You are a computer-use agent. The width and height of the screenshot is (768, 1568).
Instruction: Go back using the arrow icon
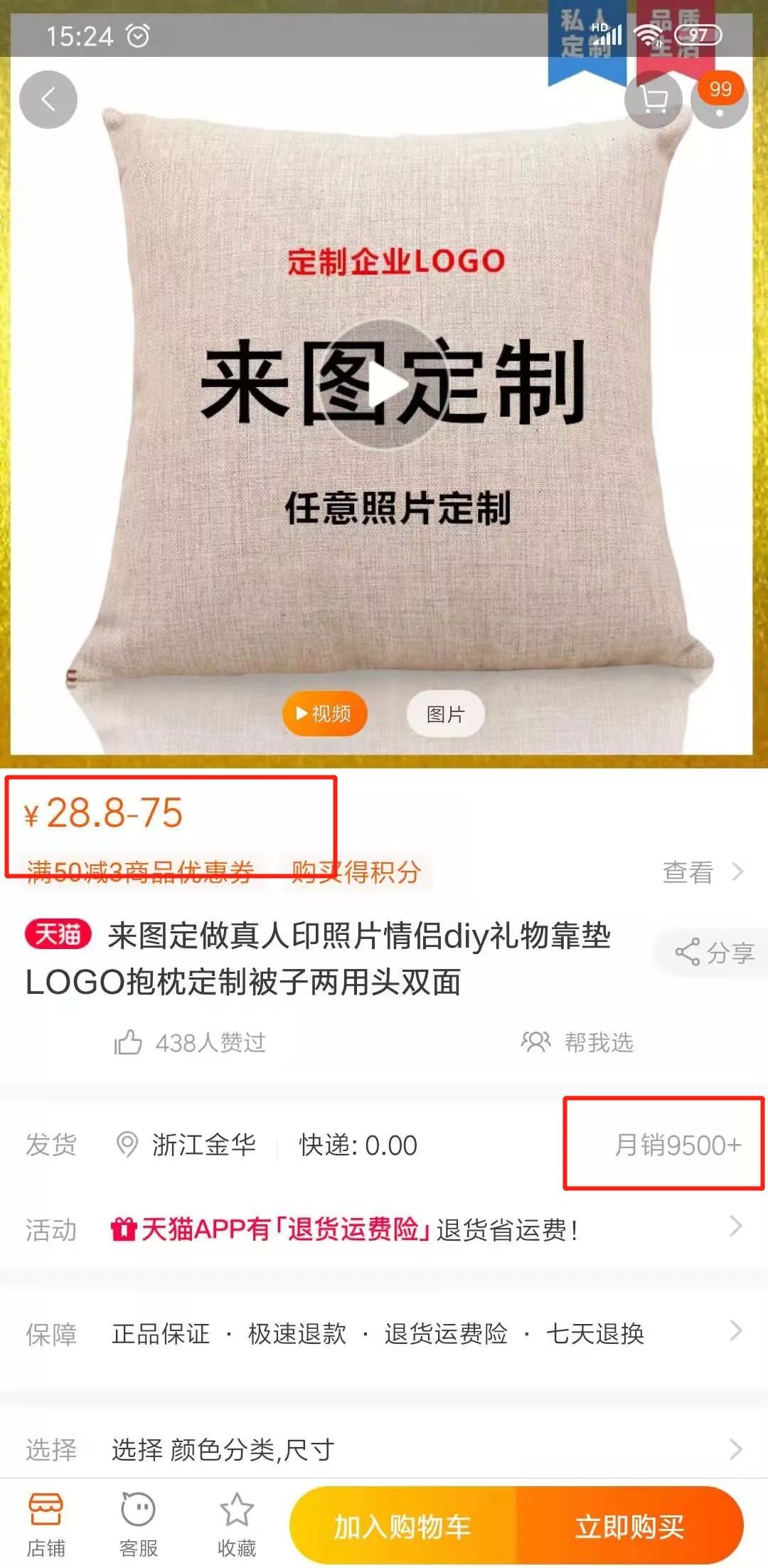(x=48, y=100)
